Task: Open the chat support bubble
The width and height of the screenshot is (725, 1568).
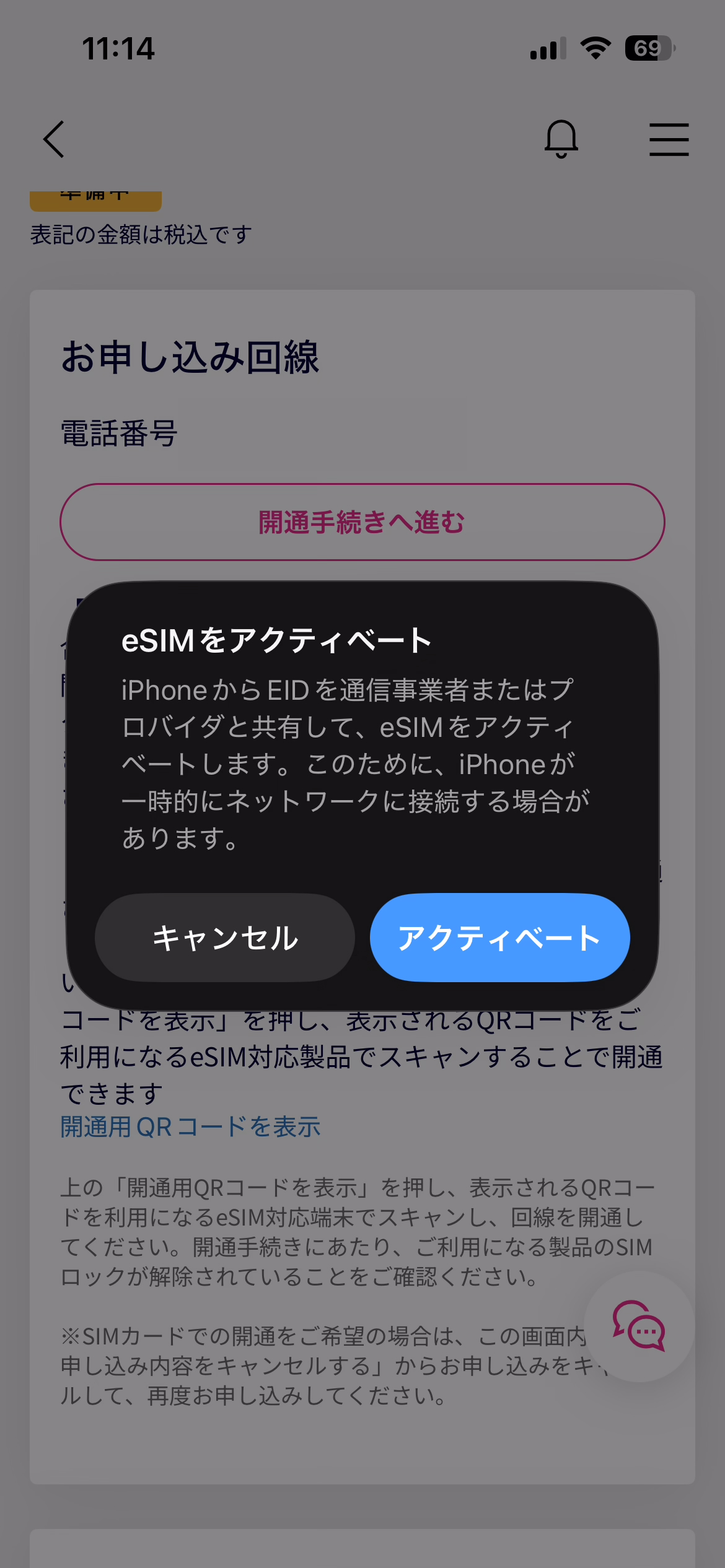Action: coord(638,1326)
